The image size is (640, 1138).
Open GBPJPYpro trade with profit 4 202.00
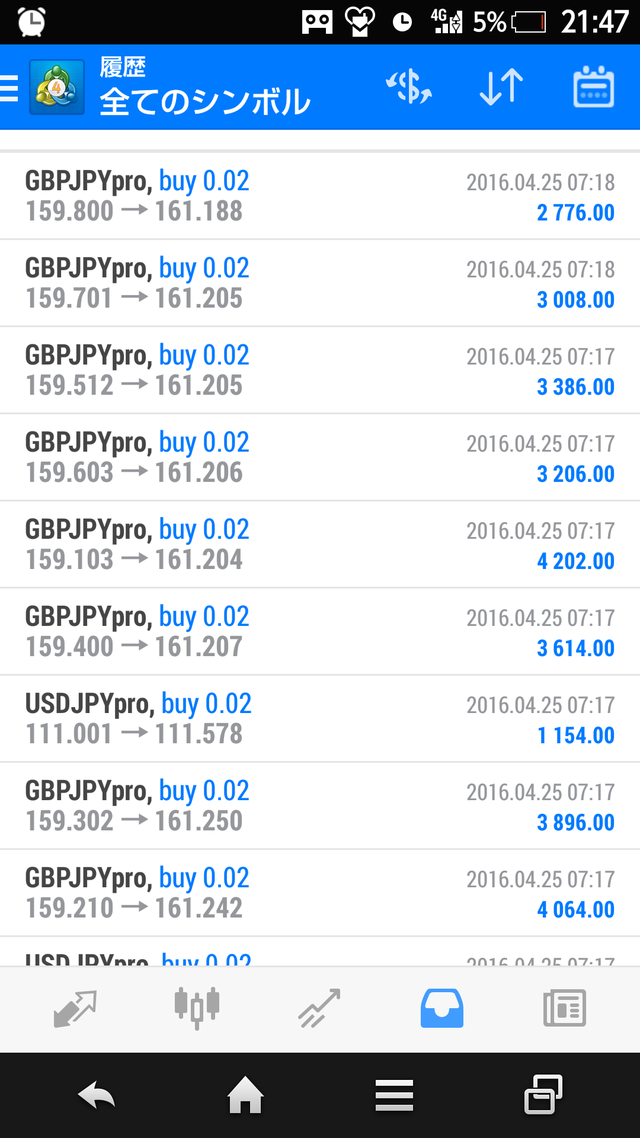(320, 544)
